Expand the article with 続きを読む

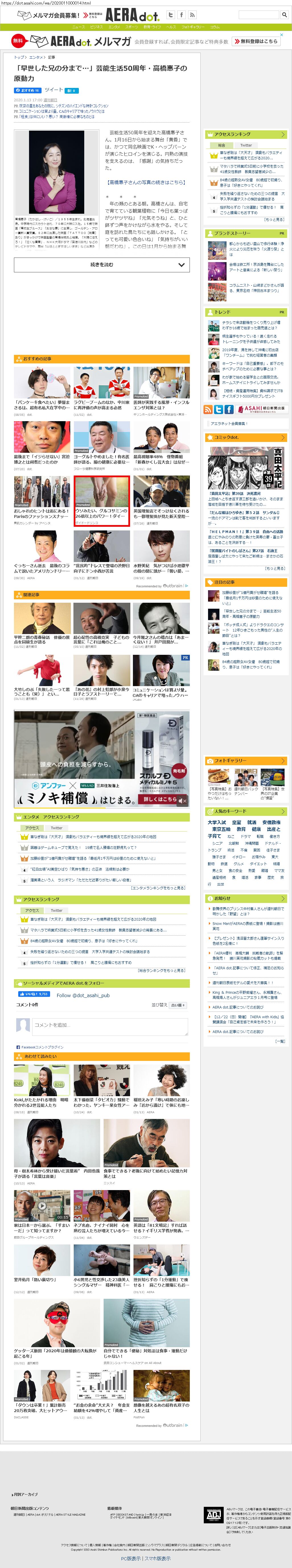(x=102, y=265)
